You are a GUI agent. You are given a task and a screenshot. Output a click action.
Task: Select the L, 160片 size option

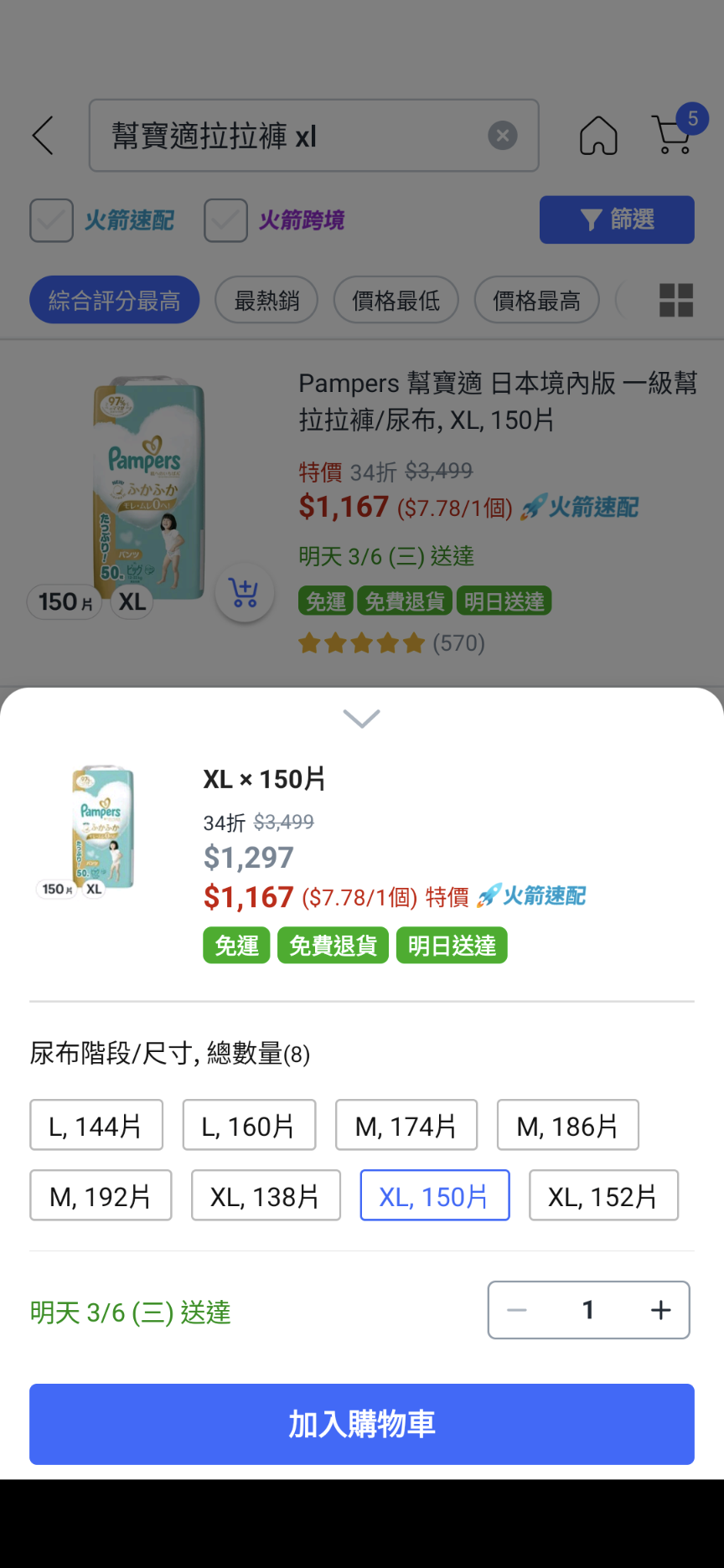coord(249,1125)
